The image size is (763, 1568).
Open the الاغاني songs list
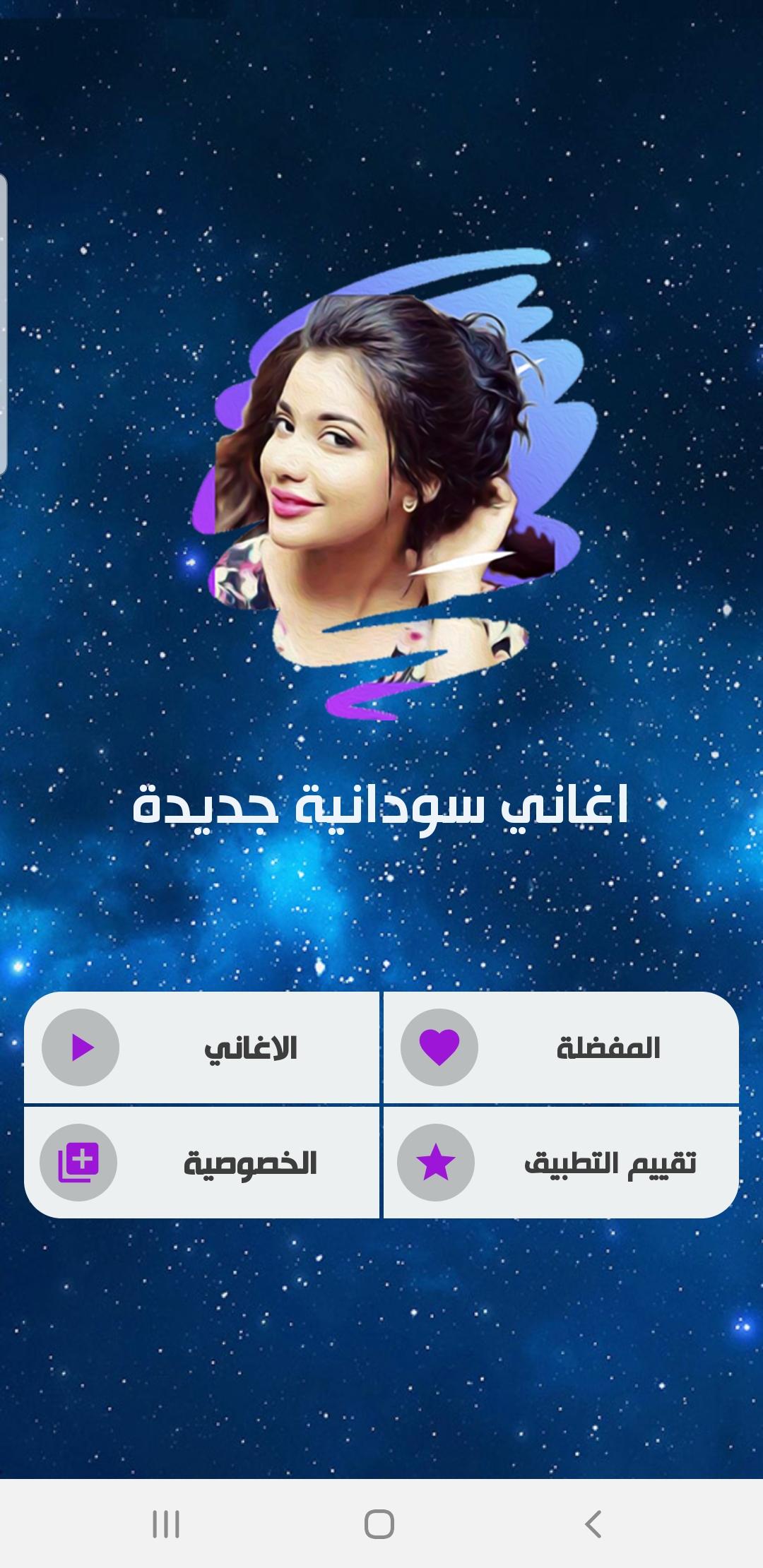point(201,1047)
